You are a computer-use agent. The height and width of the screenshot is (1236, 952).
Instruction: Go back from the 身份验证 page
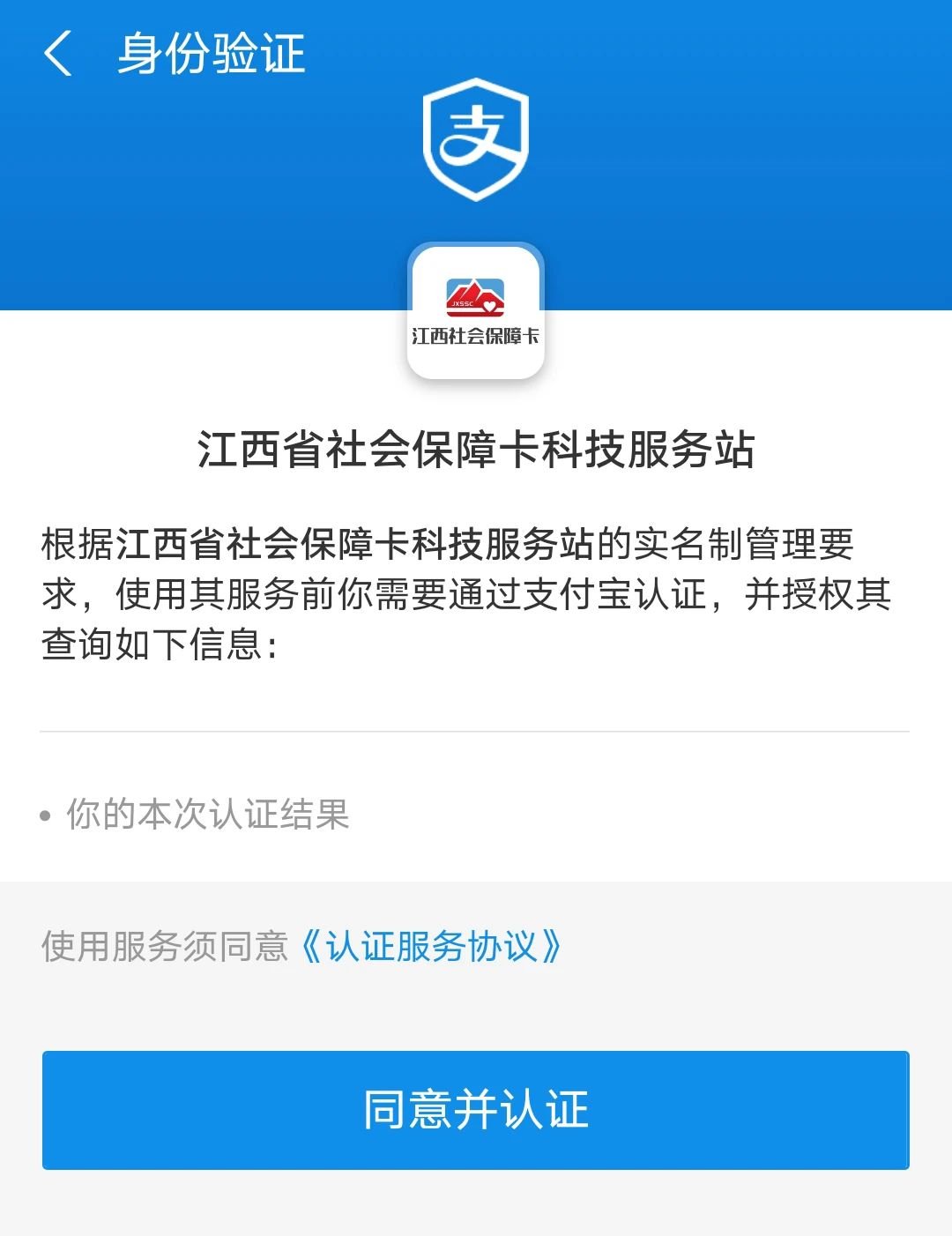tap(57, 54)
